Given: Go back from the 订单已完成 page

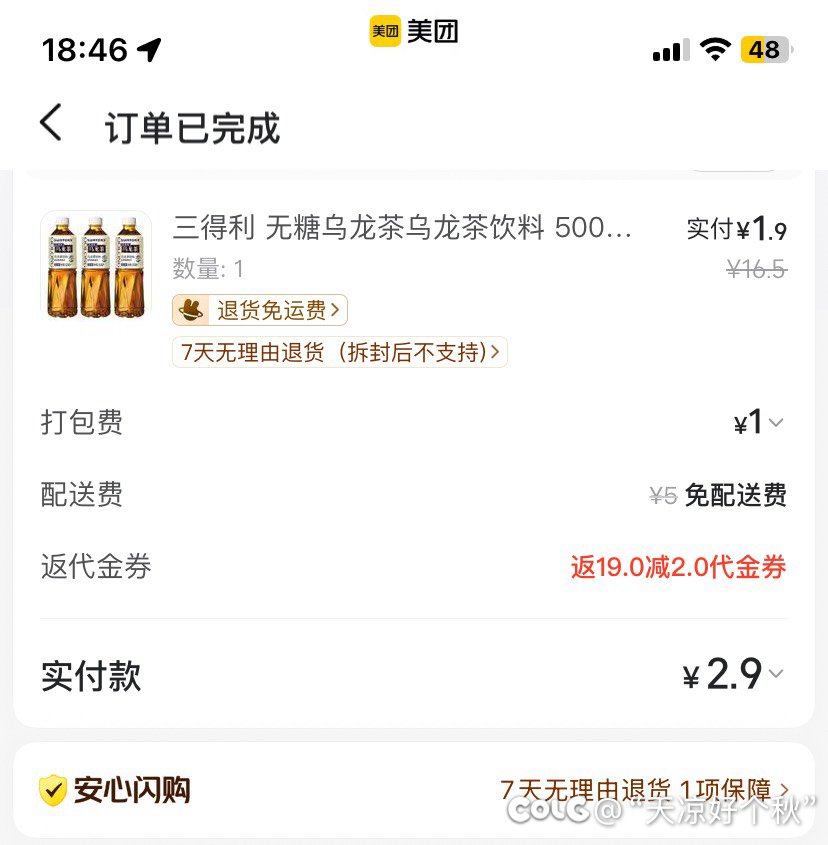Looking at the screenshot, I should click(52, 125).
